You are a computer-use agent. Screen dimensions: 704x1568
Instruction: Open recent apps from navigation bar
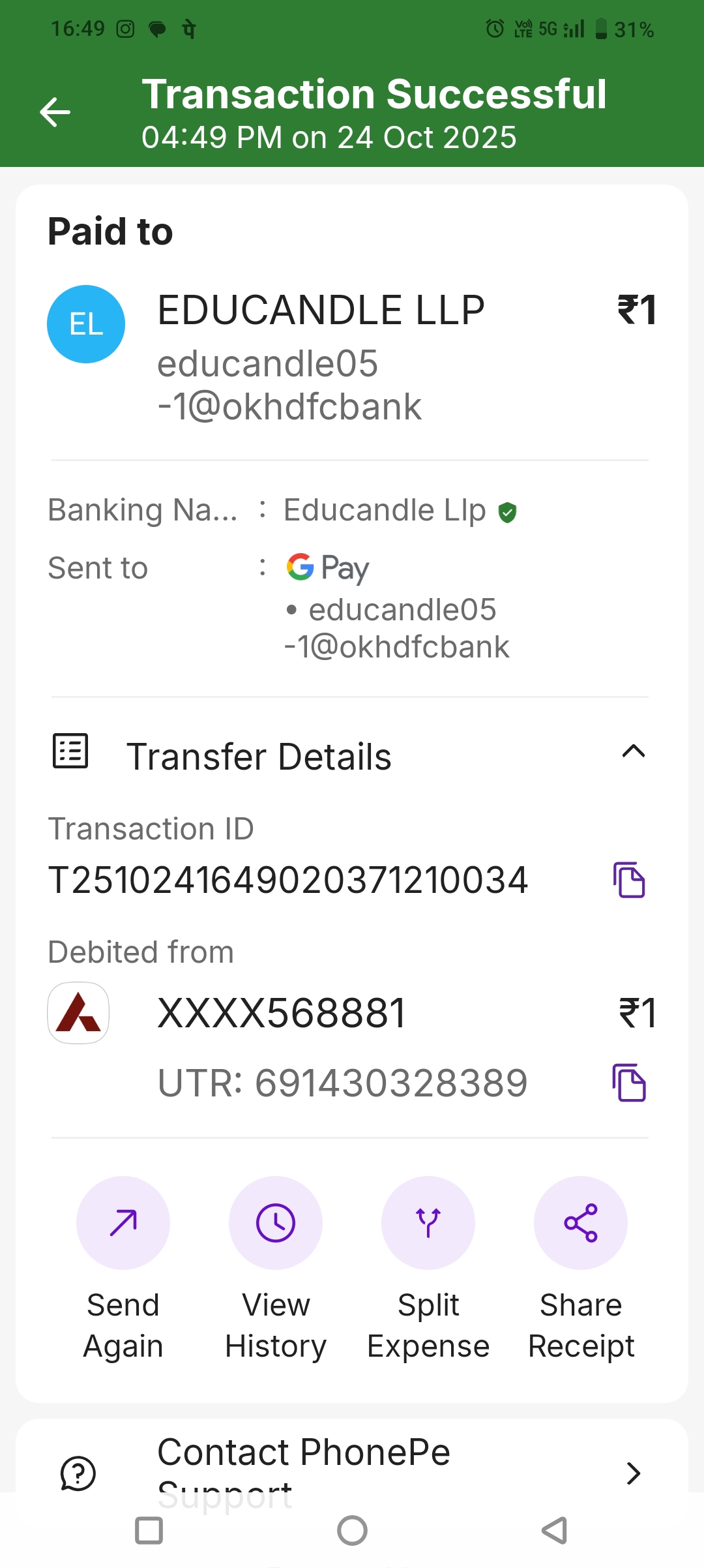(x=149, y=1530)
